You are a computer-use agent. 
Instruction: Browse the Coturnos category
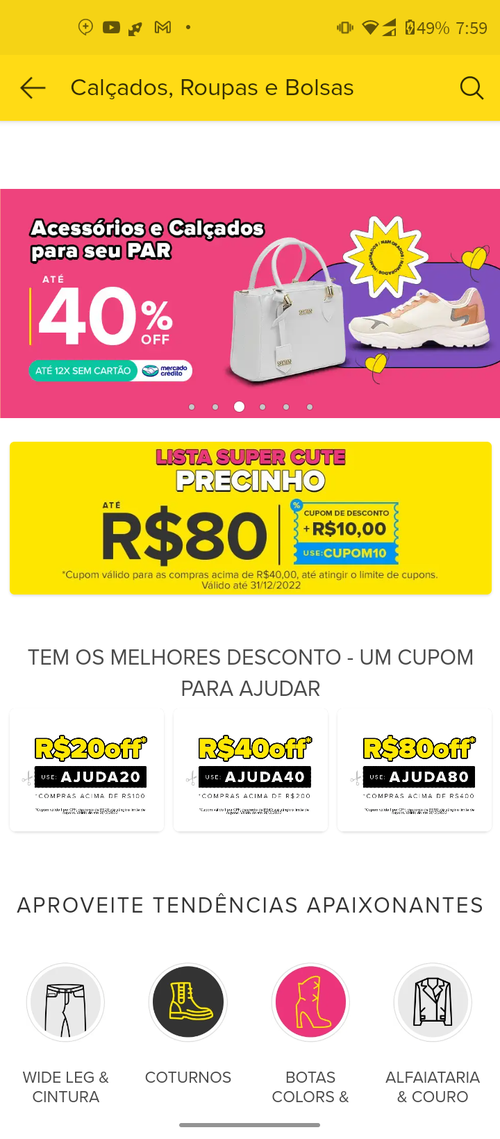point(188,1024)
